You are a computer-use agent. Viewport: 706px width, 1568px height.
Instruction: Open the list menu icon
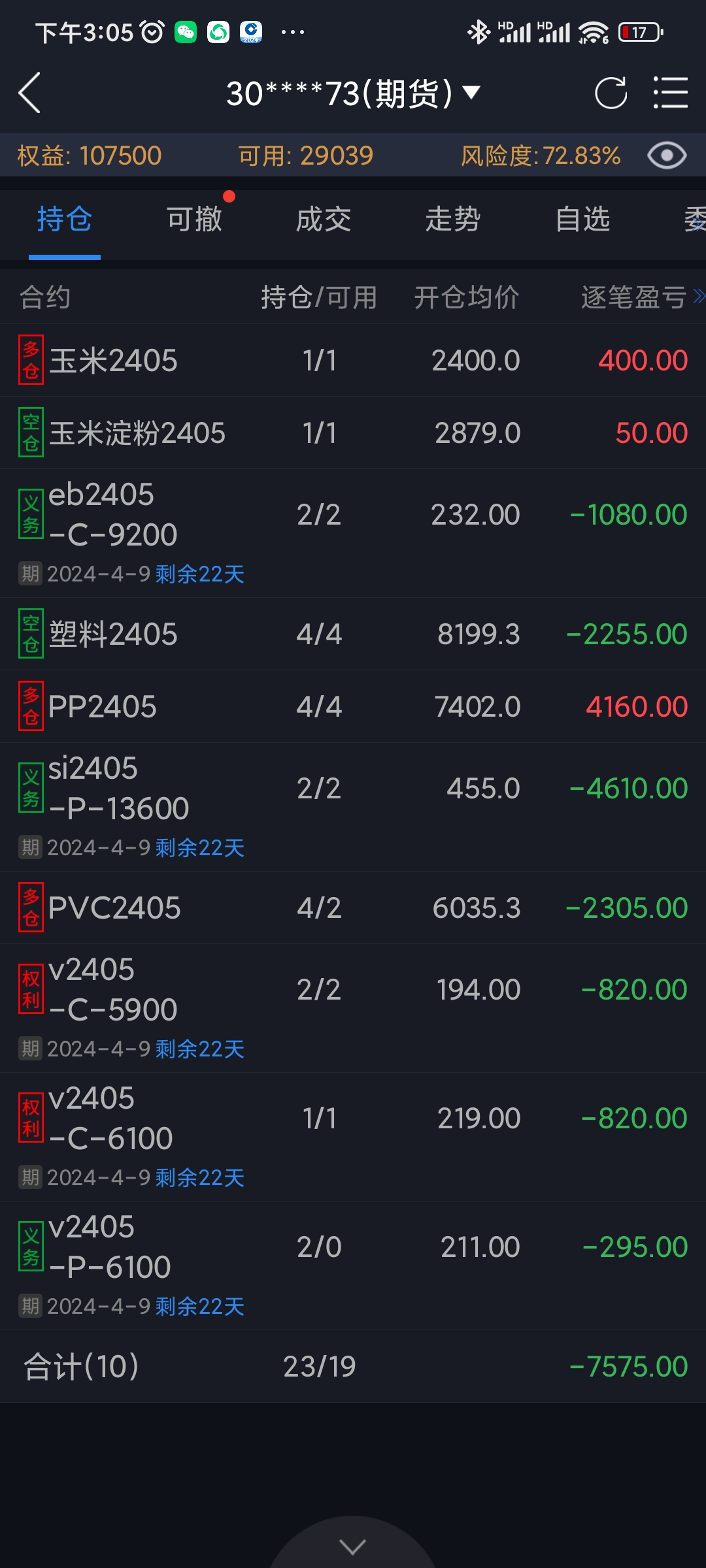click(671, 93)
